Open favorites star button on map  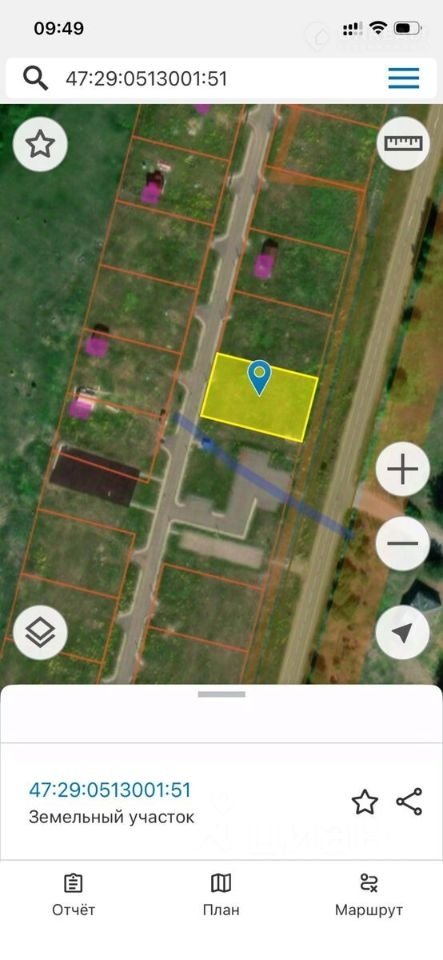[x=40, y=144]
